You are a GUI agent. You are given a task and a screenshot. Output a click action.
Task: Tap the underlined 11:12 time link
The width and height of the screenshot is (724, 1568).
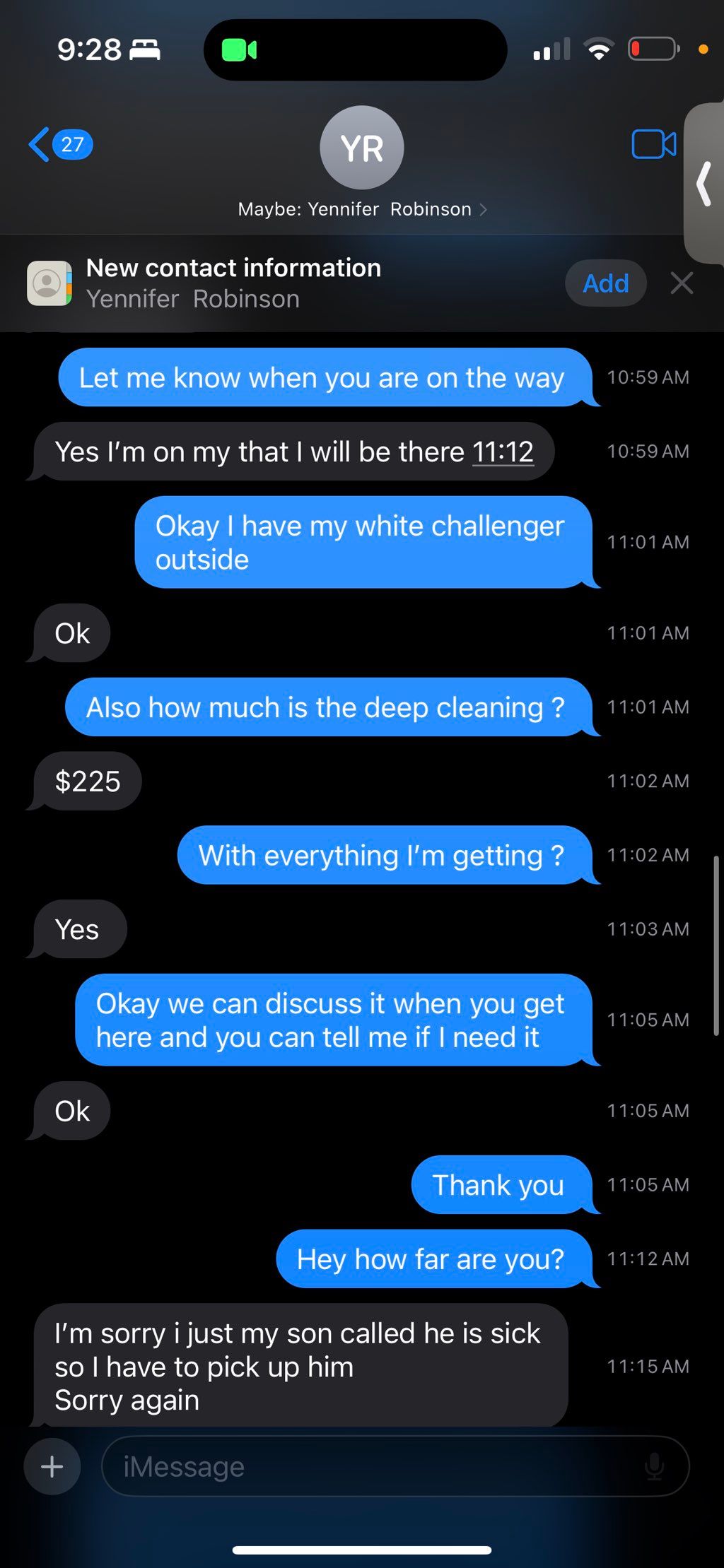(x=503, y=452)
